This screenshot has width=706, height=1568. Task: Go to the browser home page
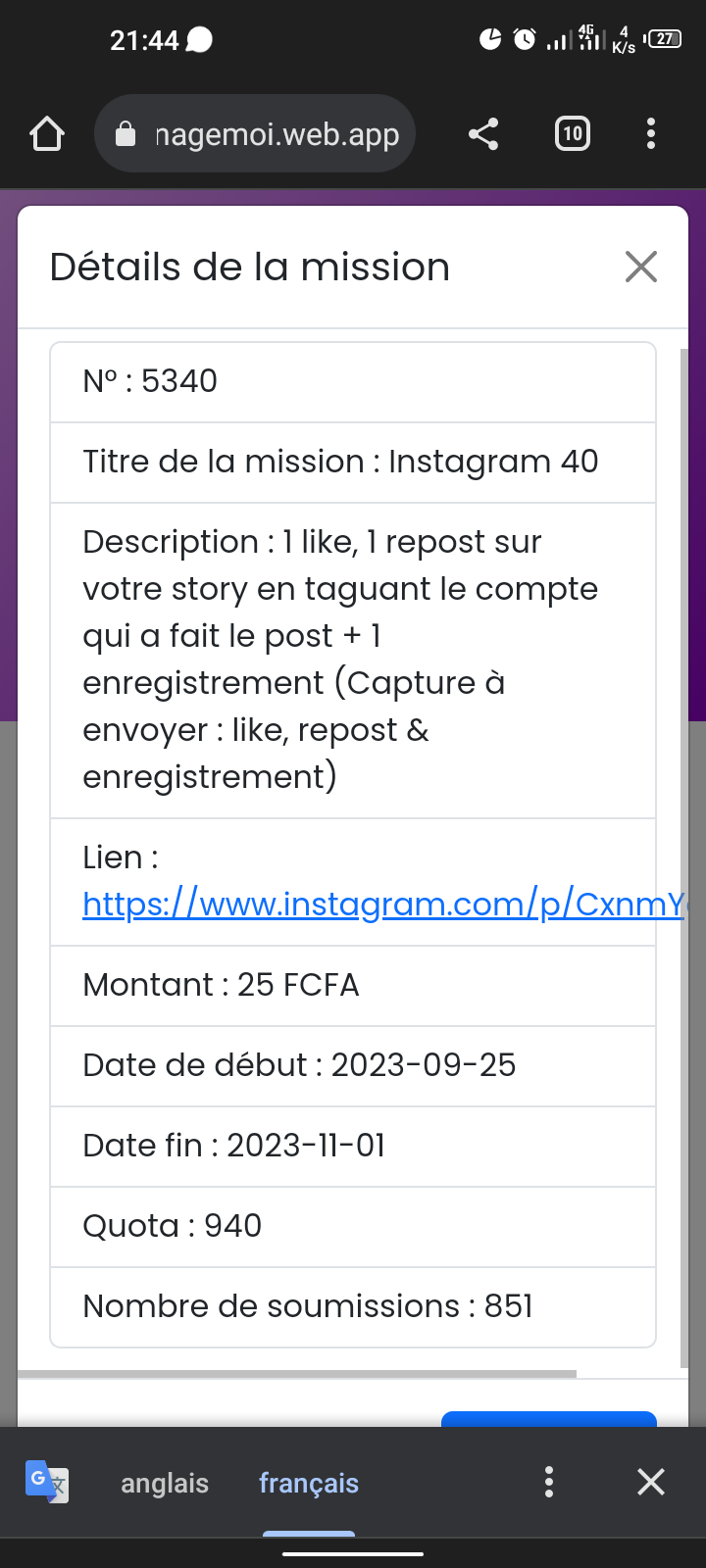tap(47, 133)
